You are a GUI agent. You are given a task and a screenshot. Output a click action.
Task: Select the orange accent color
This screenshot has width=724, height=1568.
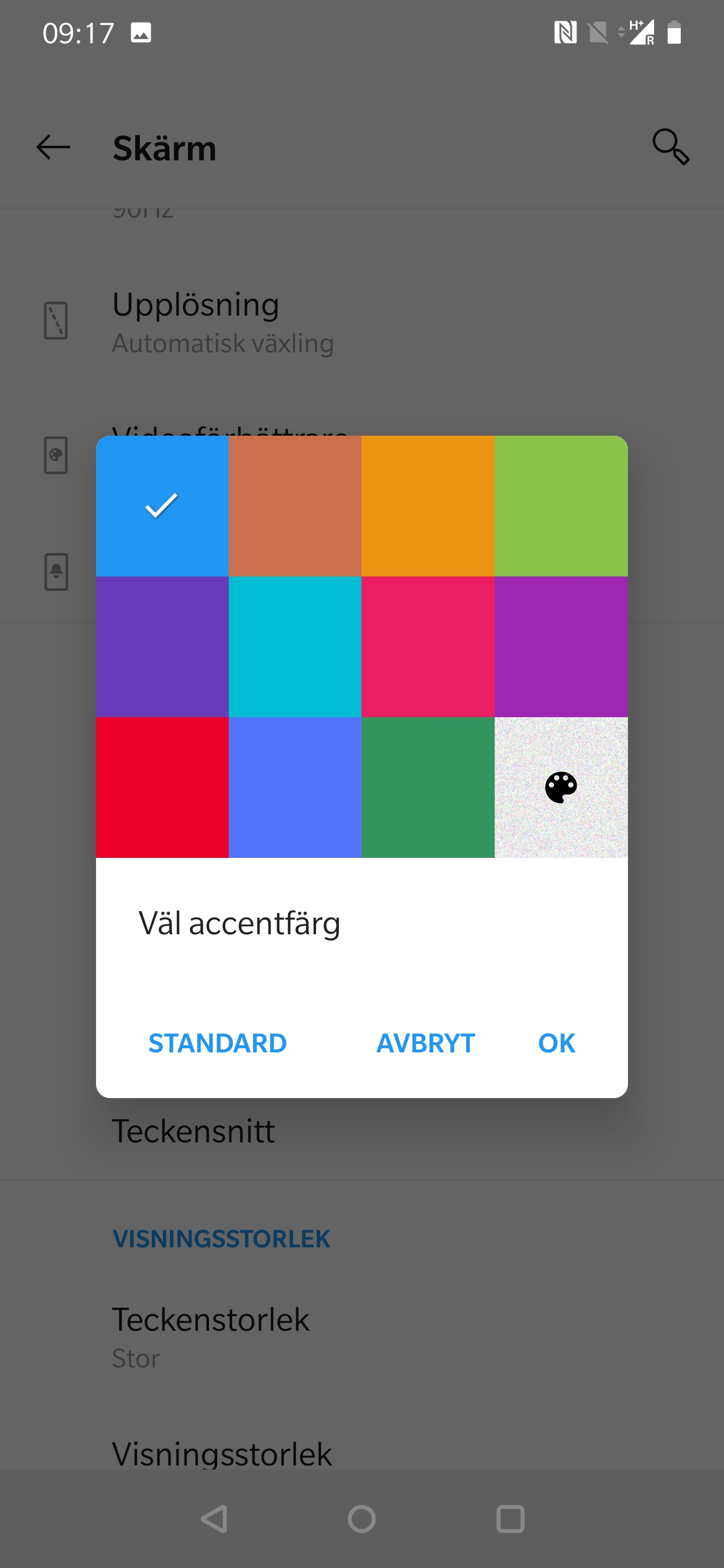point(427,506)
